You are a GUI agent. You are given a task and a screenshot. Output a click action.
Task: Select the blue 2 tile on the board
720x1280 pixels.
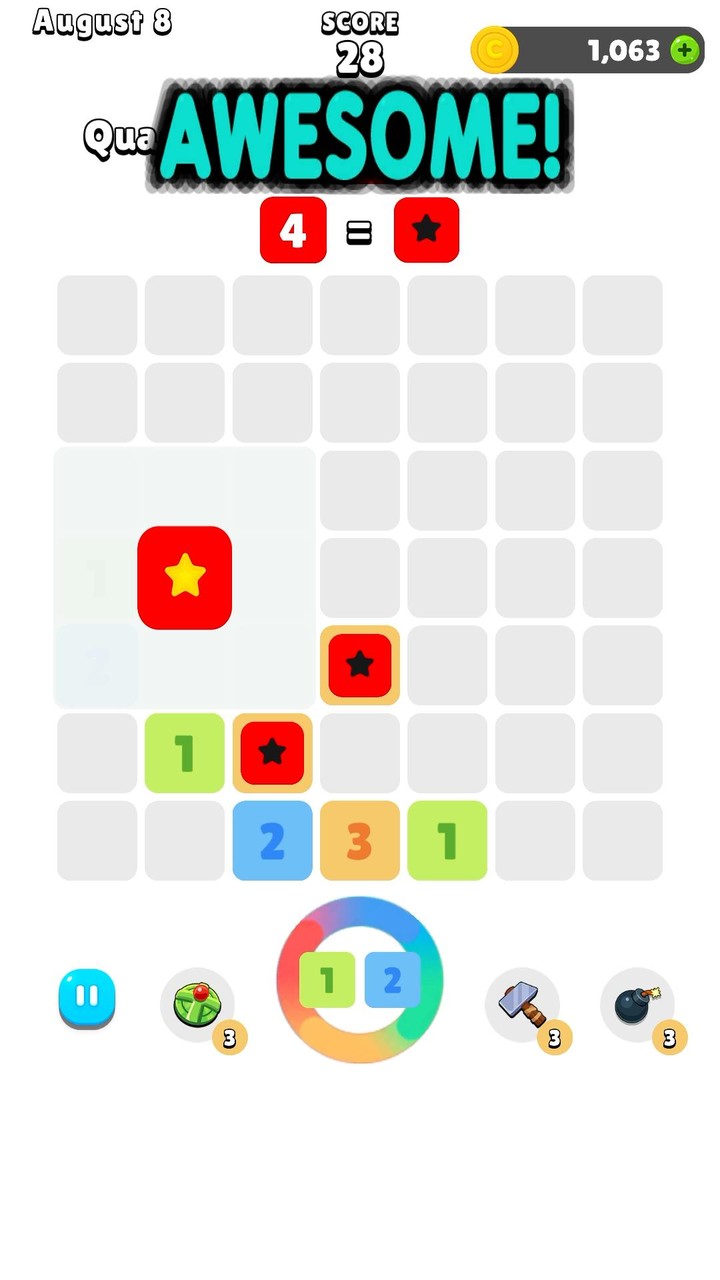(272, 841)
